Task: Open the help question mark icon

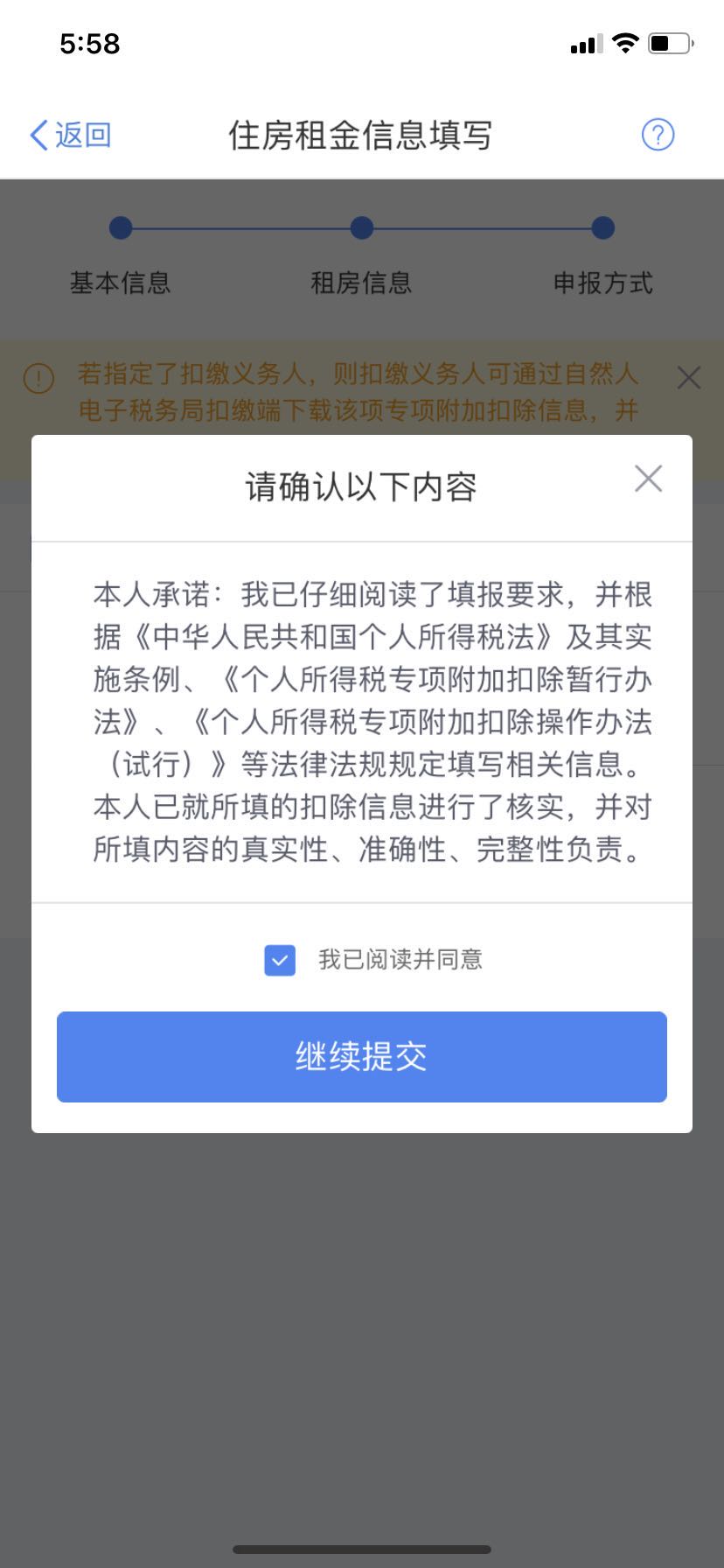Action: coord(658,135)
